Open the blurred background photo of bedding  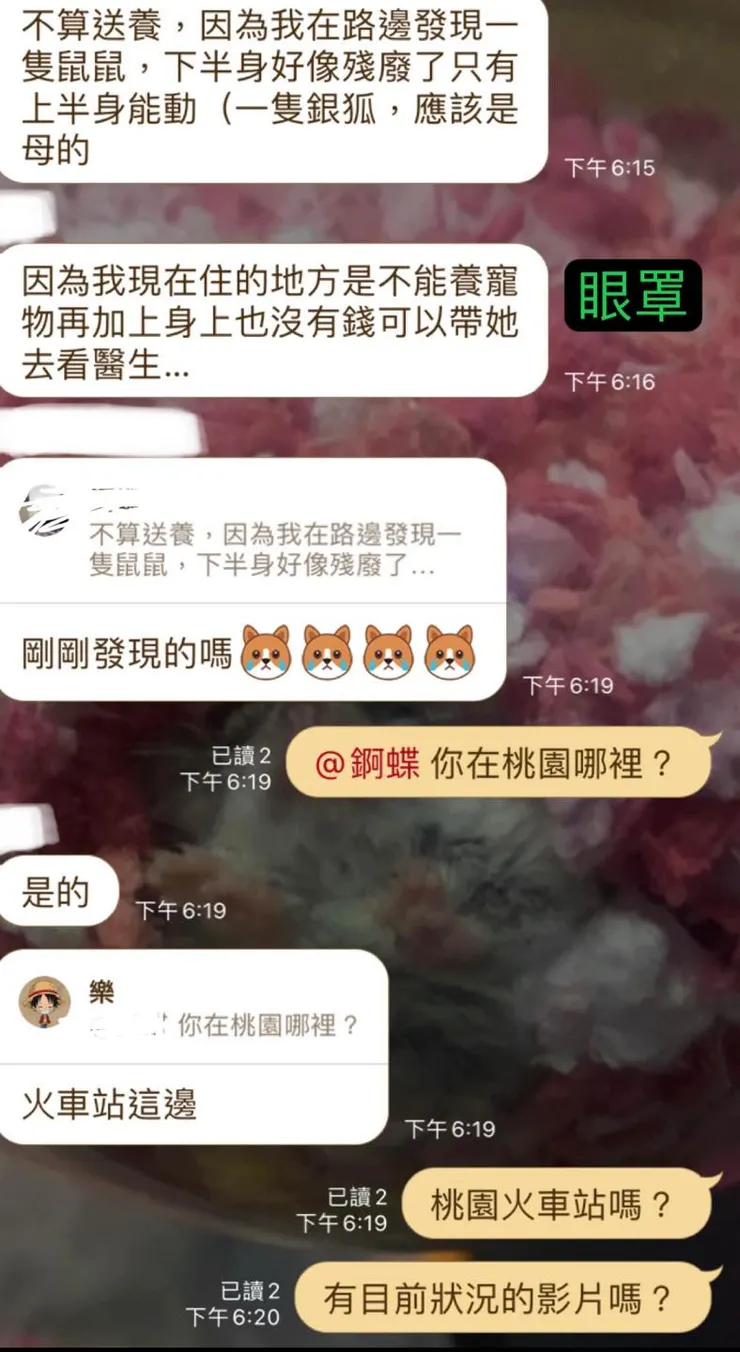point(620,450)
